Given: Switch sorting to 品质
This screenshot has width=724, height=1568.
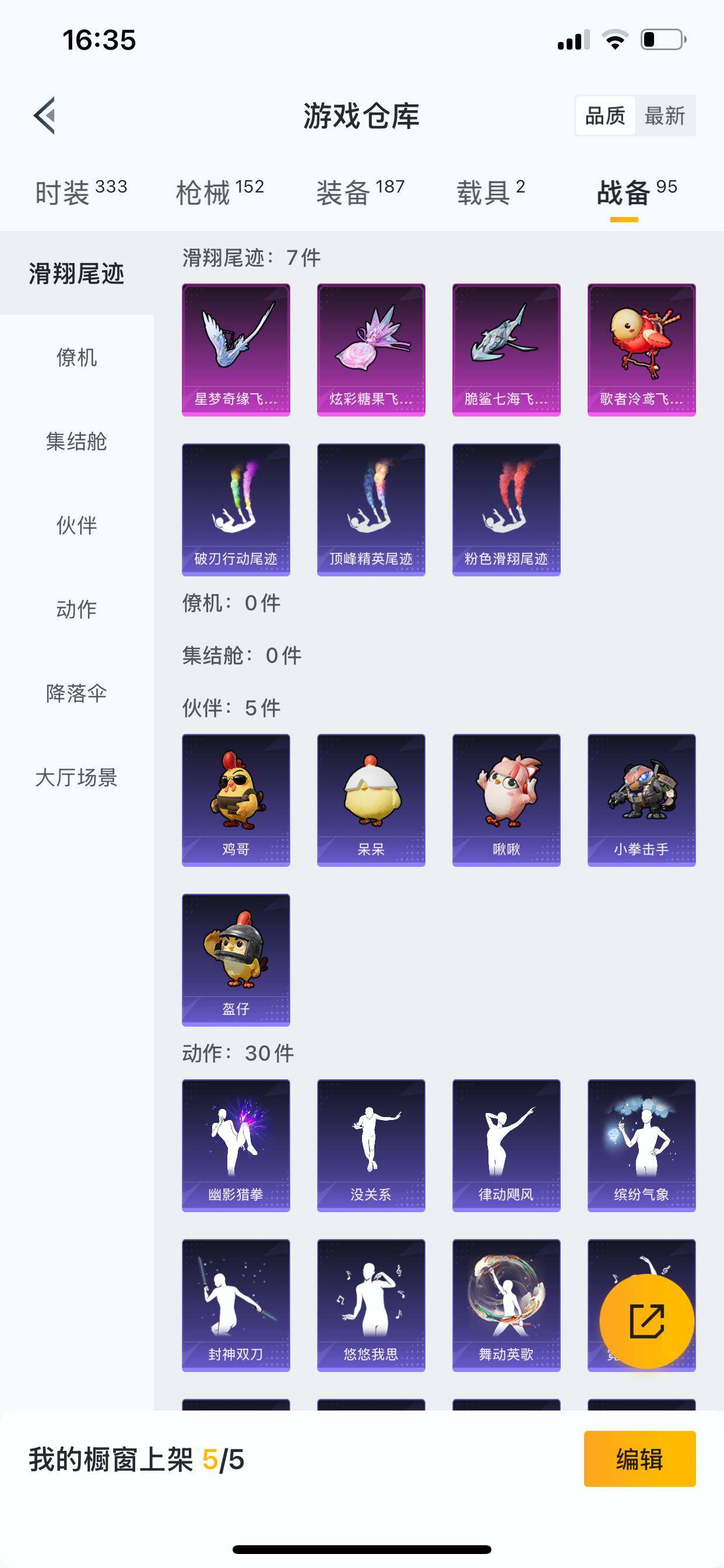Looking at the screenshot, I should [604, 115].
